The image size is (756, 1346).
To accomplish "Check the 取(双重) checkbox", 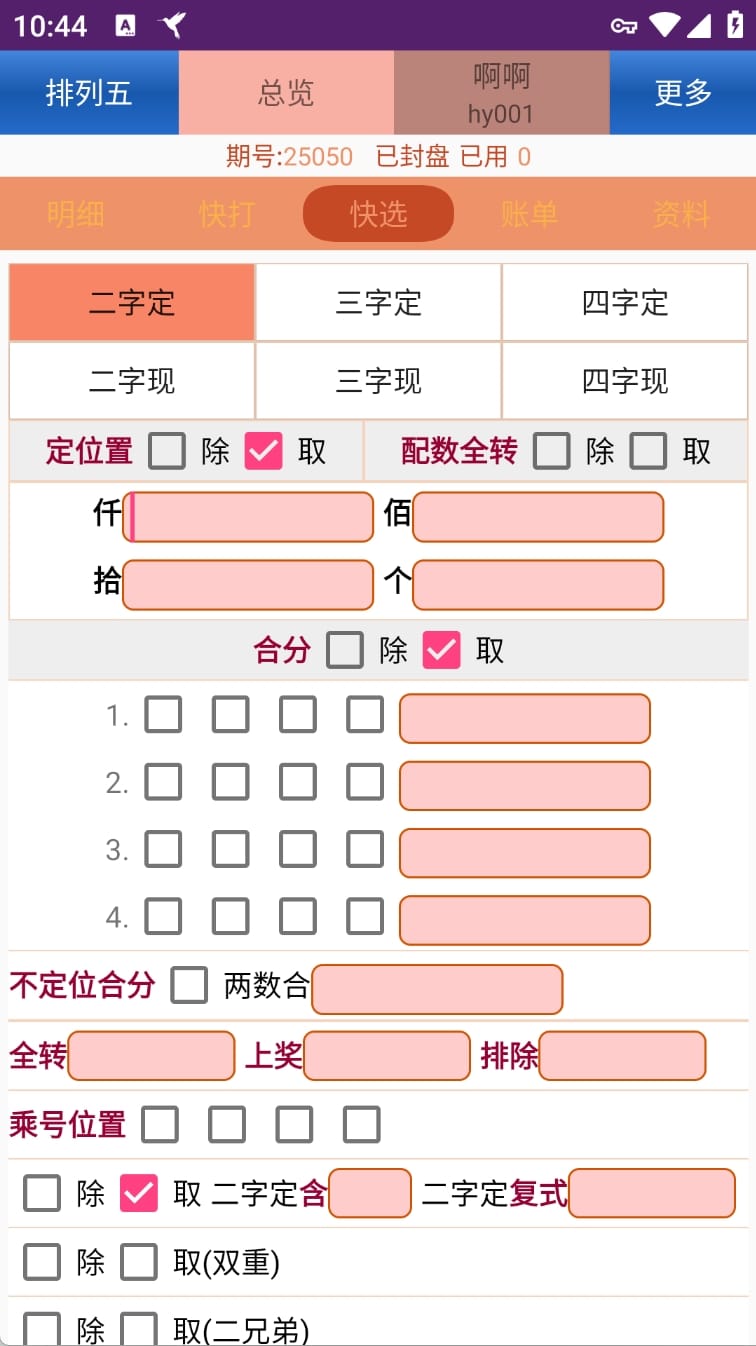I will pos(139,1263).
